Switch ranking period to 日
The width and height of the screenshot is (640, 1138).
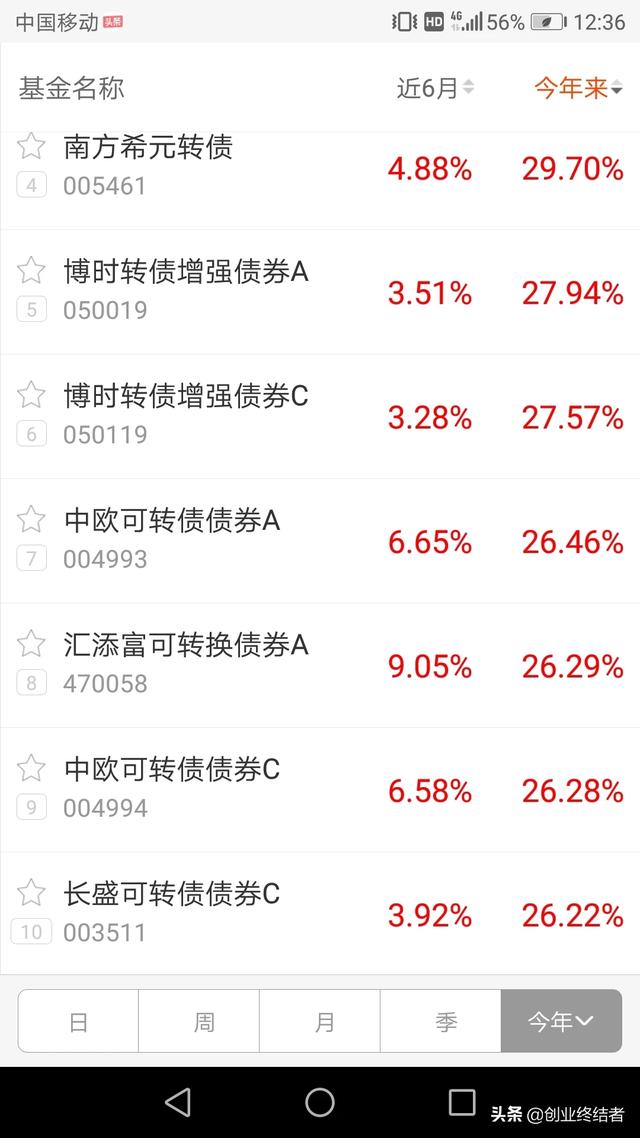[x=78, y=1021]
